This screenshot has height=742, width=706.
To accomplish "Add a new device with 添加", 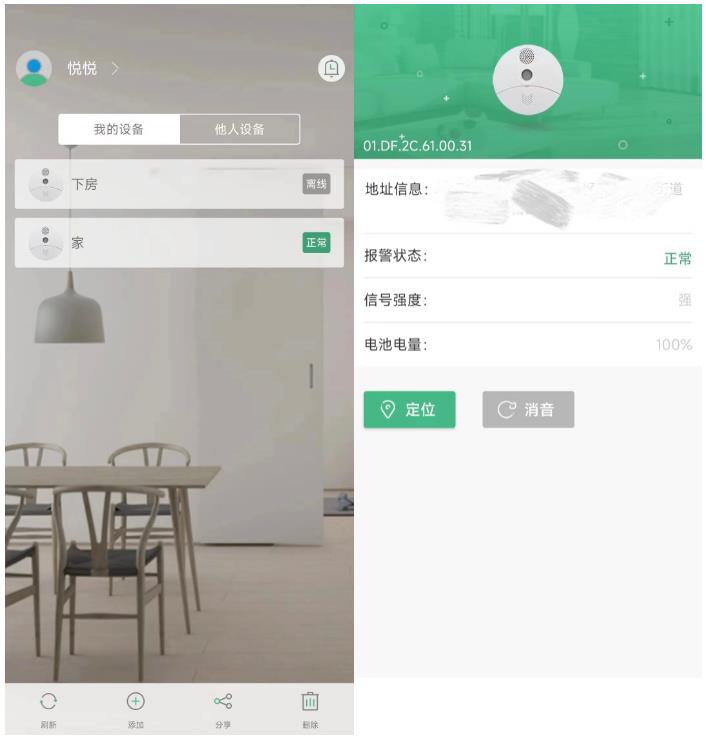I will click(135, 708).
